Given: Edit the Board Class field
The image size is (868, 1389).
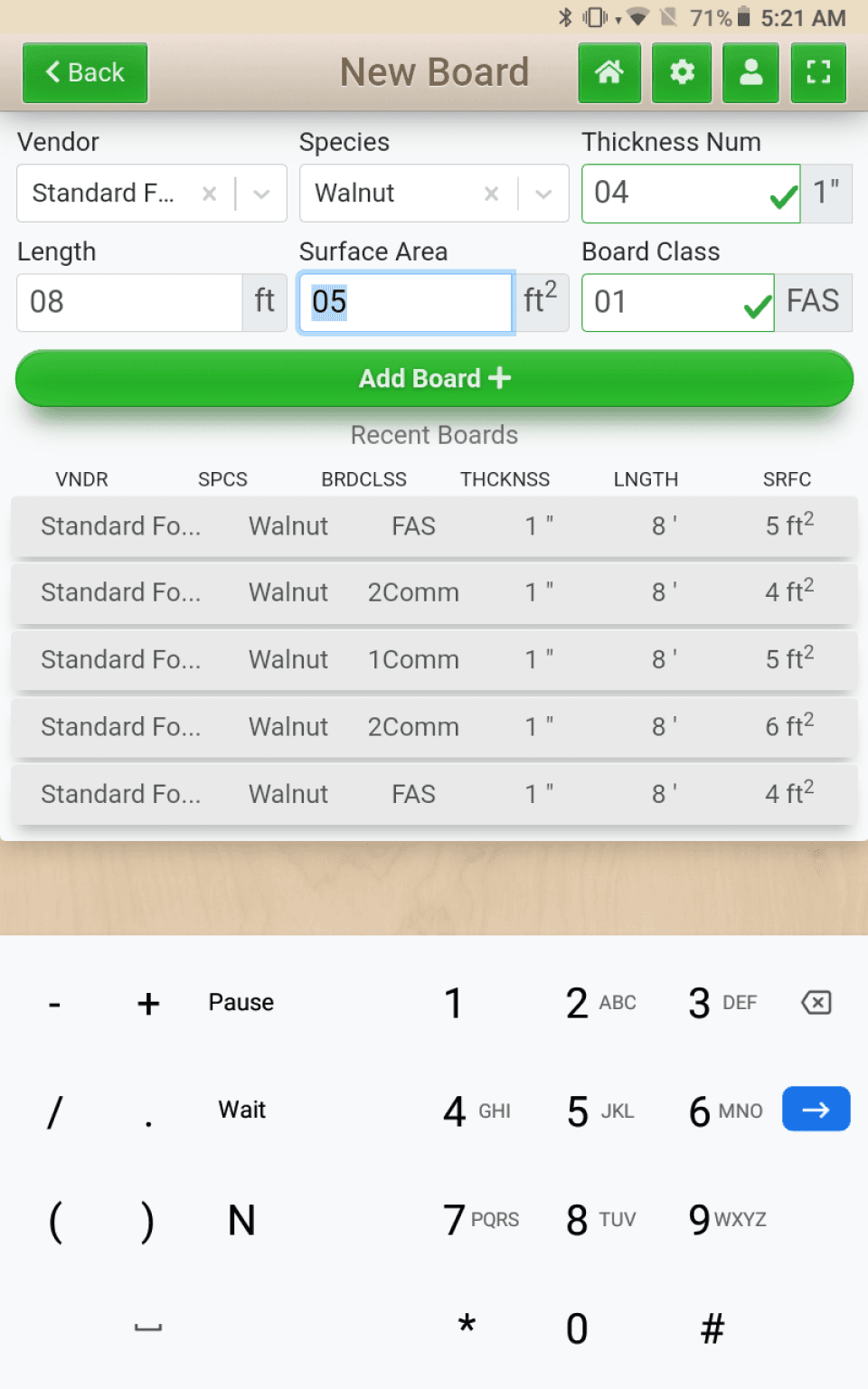Looking at the screenshot, I should click(665, 302).
